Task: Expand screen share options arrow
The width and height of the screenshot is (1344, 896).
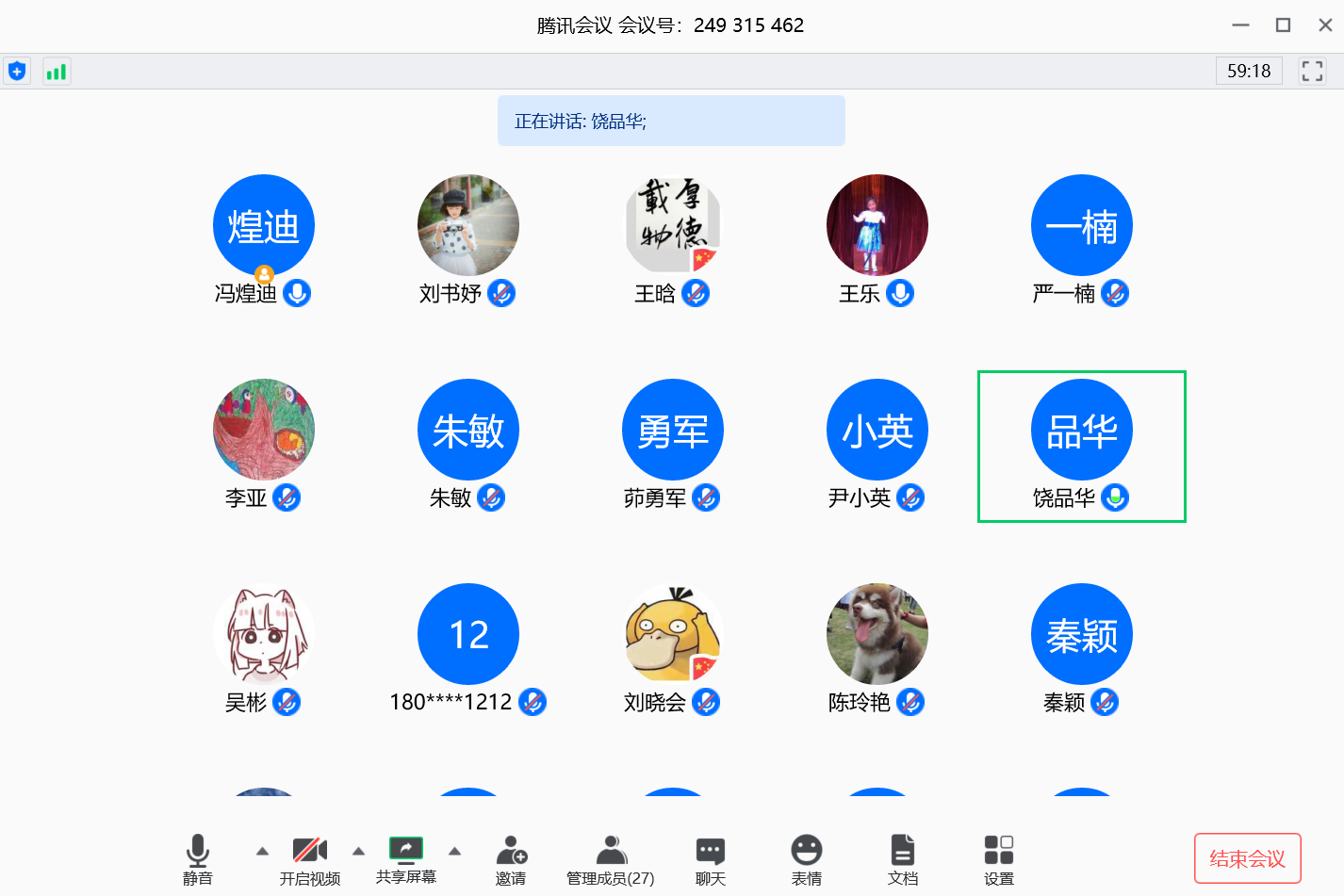Action: pos(455,851)
